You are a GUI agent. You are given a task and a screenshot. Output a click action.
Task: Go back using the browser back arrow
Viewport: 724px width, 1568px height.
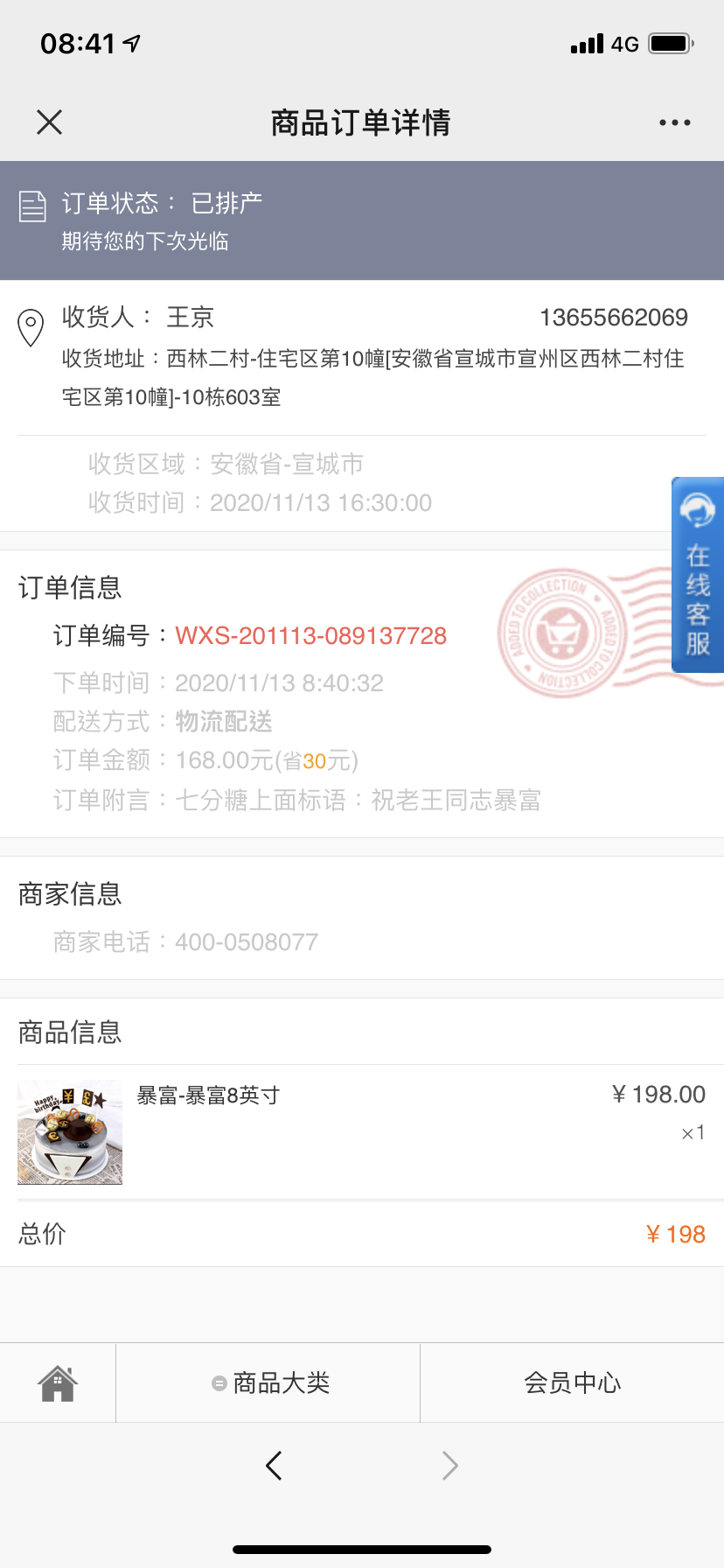coord(274,1466)
